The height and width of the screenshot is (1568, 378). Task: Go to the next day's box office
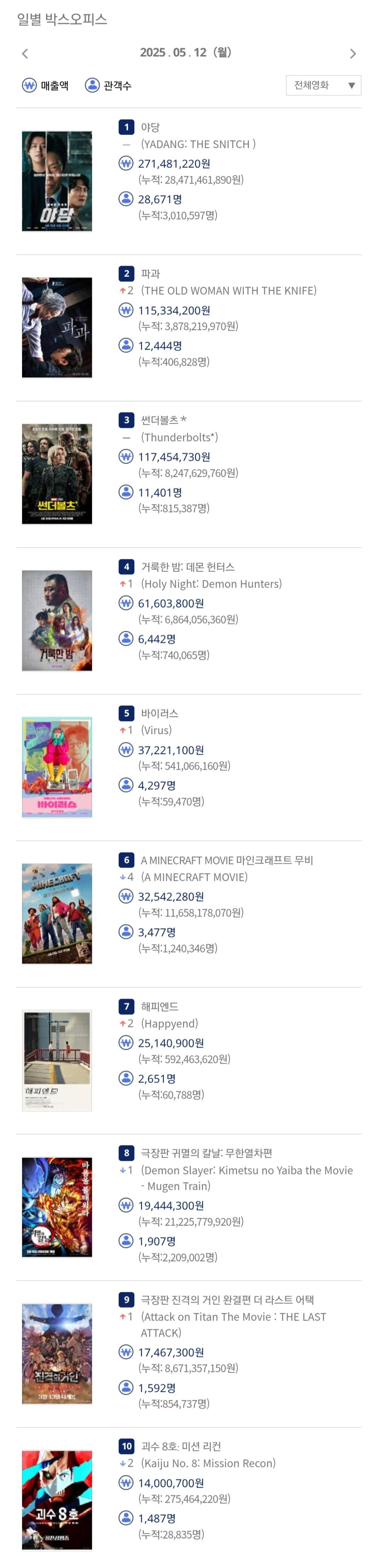click(353, 53)
